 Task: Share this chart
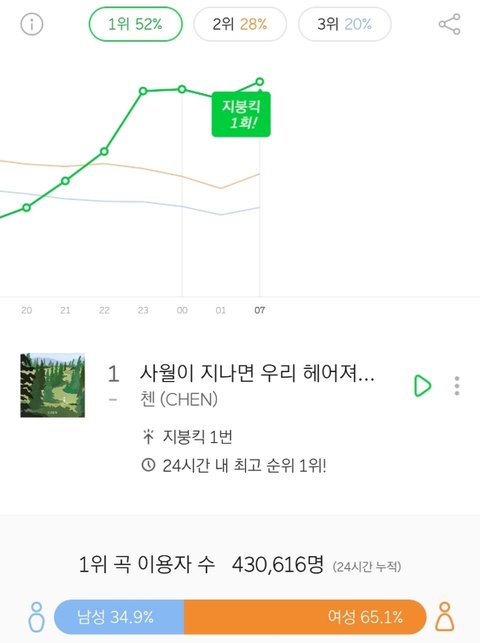[449, 24]
